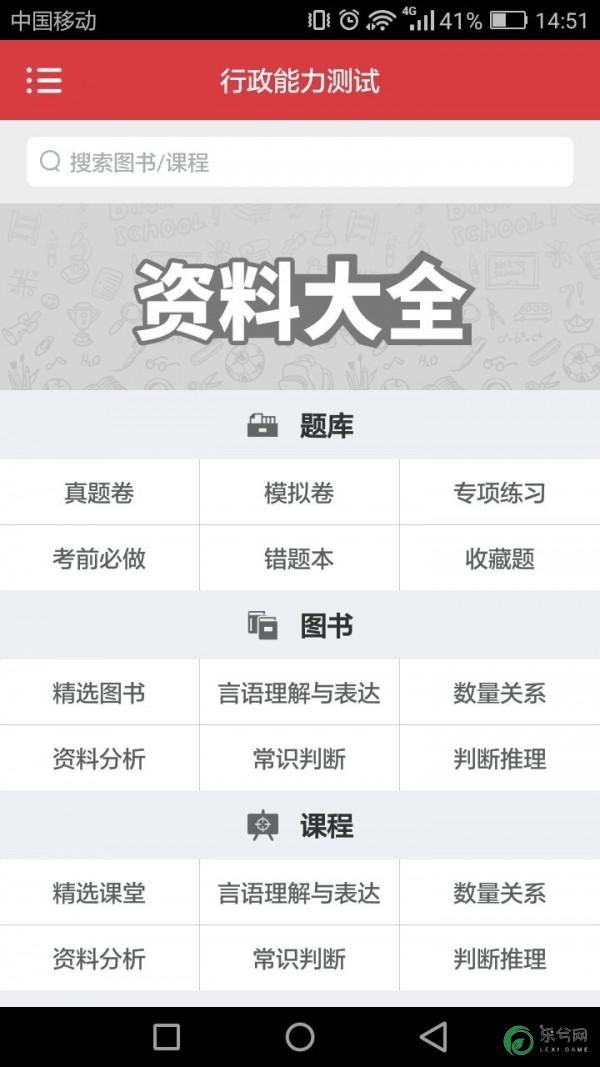Open 资料分析 under 图书
The height and width of the screenshot is (1067, 600).
[x=99, y=759]
